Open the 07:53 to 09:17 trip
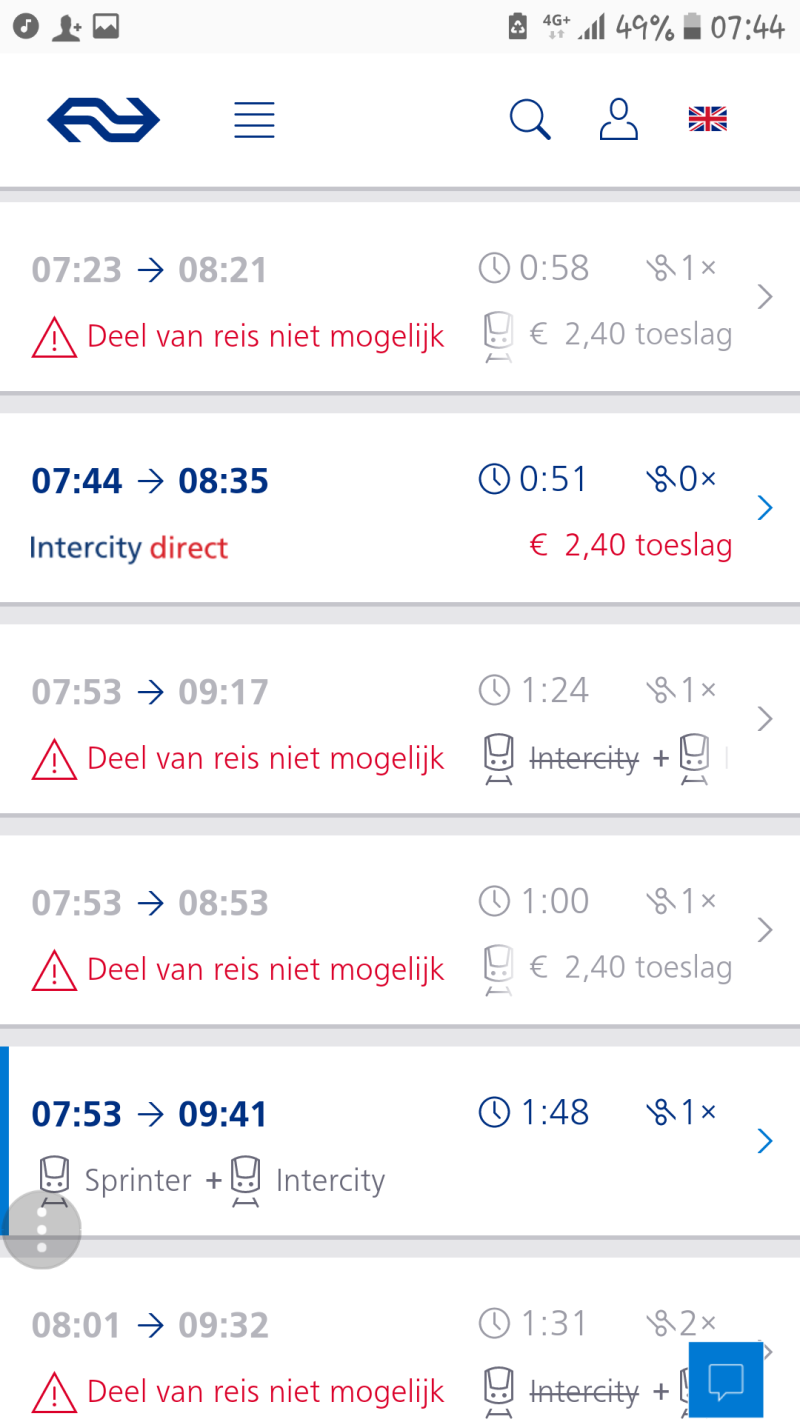 point(400,720)
